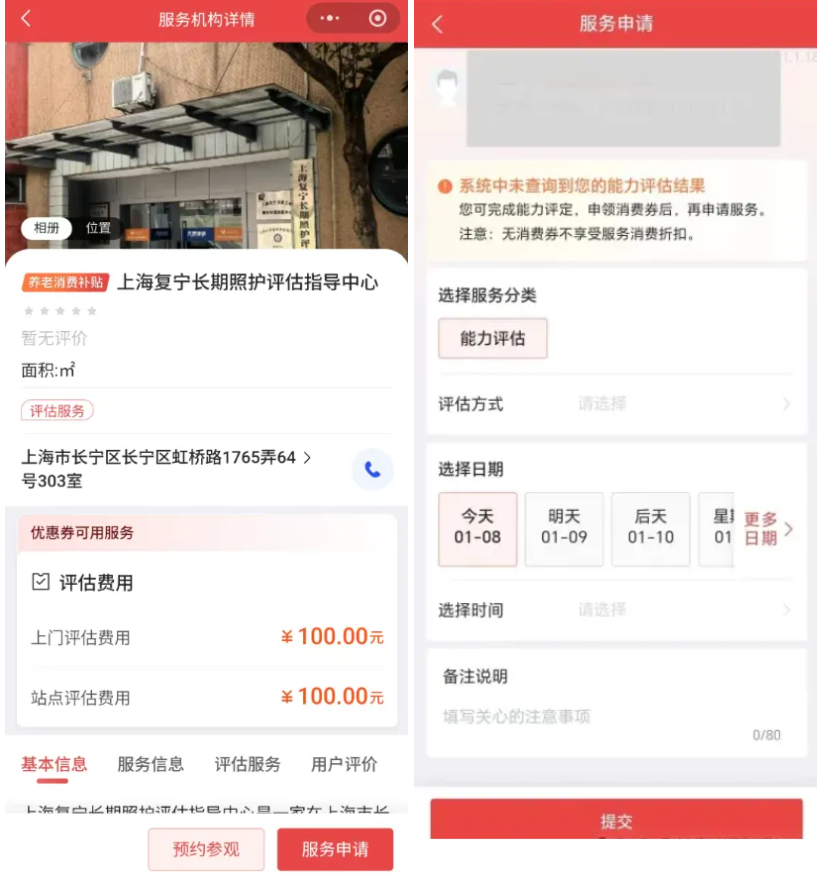Open 更多日期 for more dates
Image resolution: width=819 pixels, height=876 pixels.
[767, 528]
